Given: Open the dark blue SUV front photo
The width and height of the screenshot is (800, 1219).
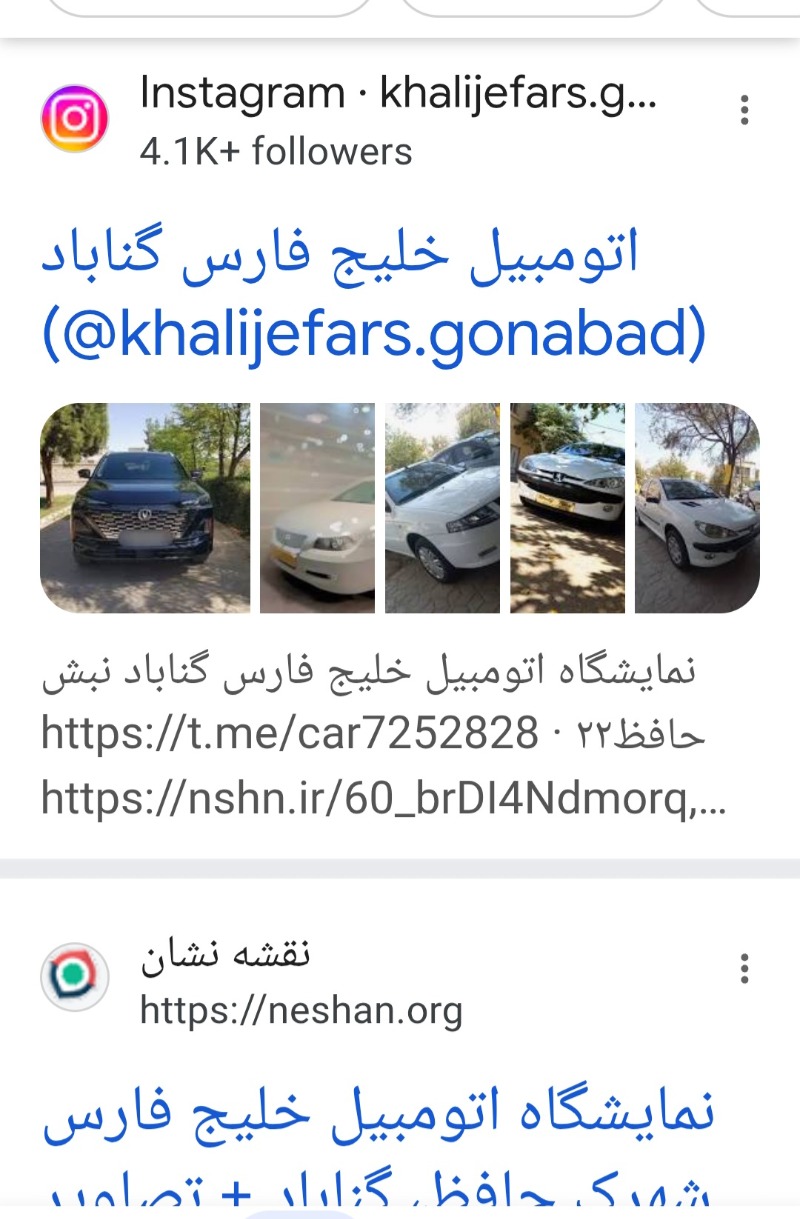Looking at the screenshot, I should tap(145, 508).
